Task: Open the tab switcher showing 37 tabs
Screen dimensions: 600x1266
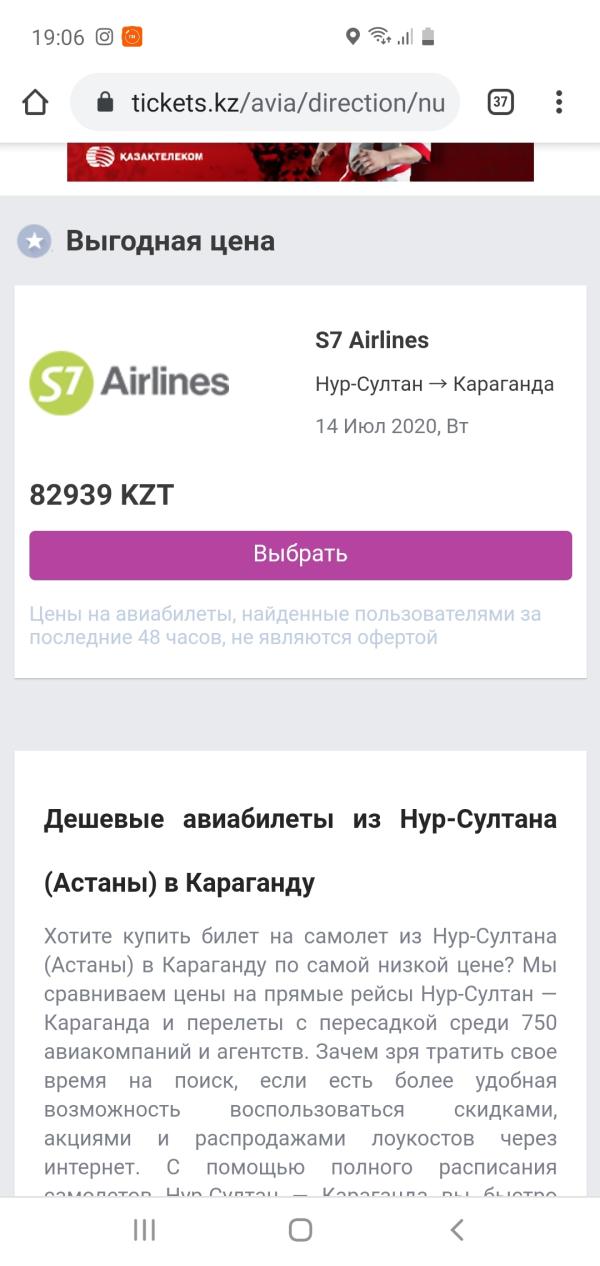Action: [x=500, y=102]
